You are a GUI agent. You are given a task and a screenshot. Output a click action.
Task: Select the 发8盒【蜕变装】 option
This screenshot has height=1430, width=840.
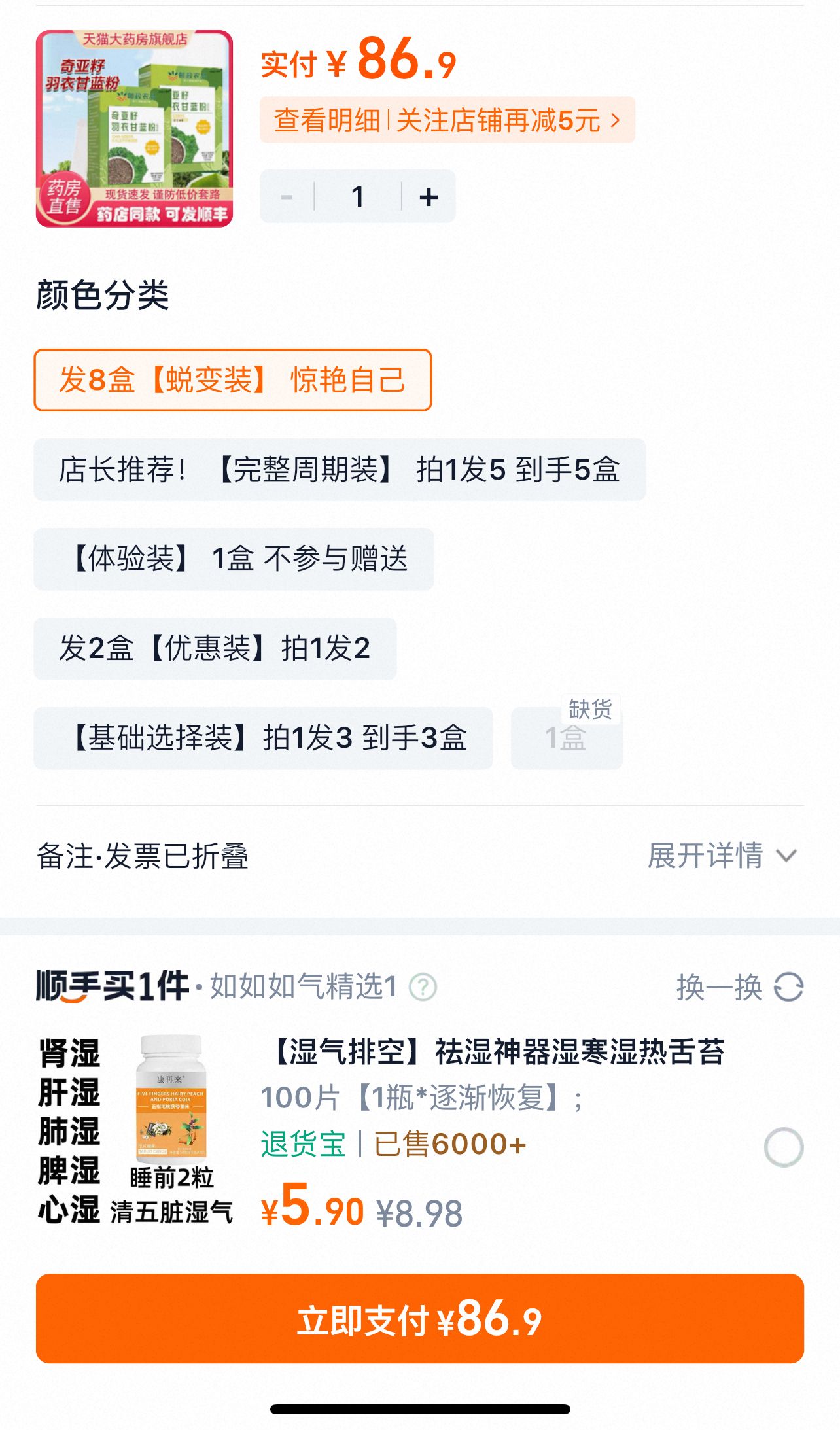click(233, 380)
